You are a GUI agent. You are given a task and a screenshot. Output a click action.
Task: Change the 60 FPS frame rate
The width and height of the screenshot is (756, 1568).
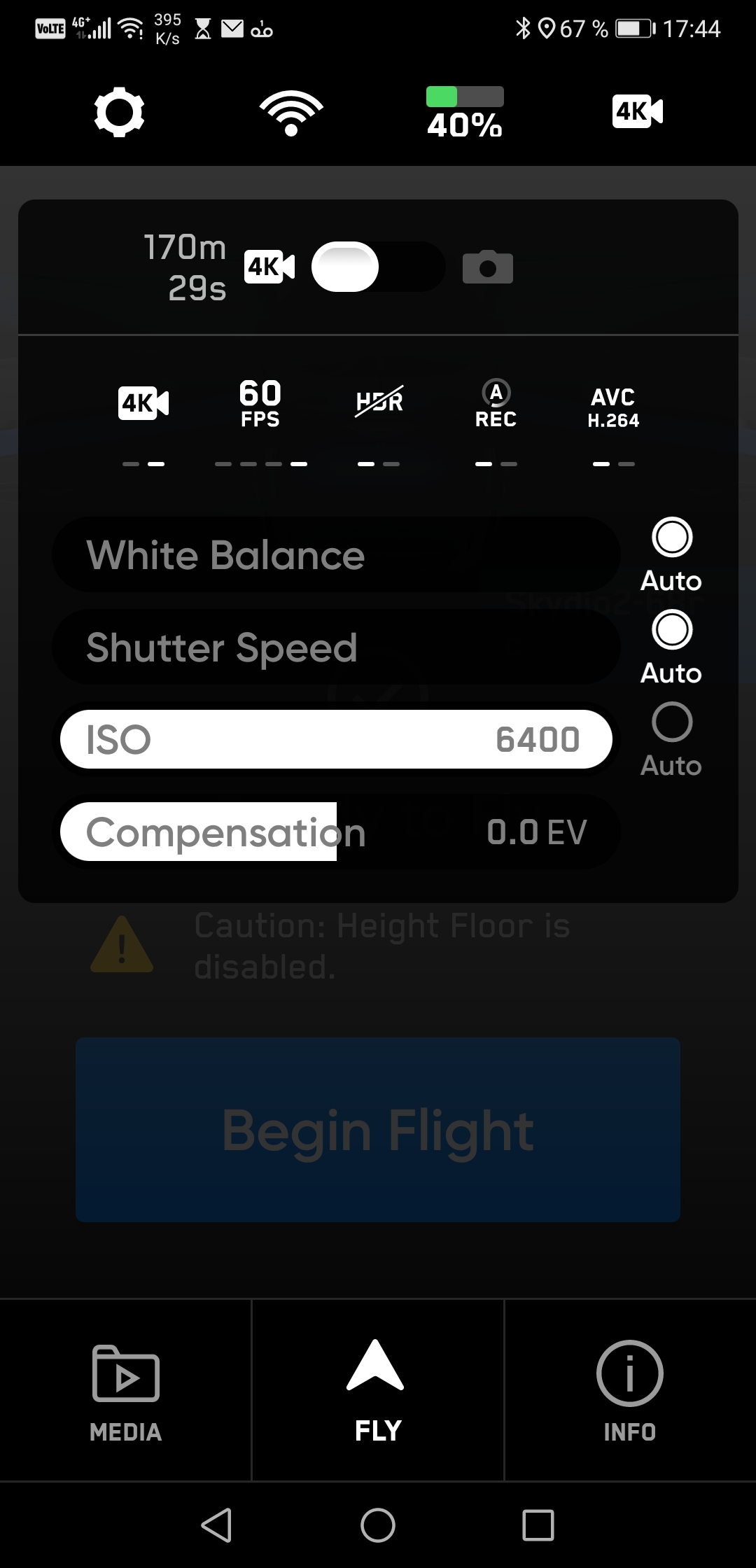point(260,404)
